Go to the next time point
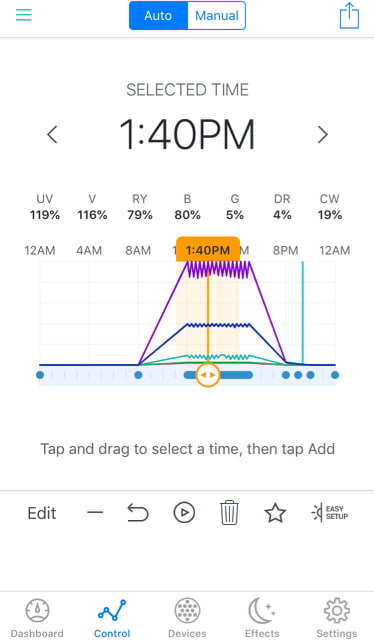The width and height of the screenshot is (374, 640). pyautogui.click(x=323, y=134)
